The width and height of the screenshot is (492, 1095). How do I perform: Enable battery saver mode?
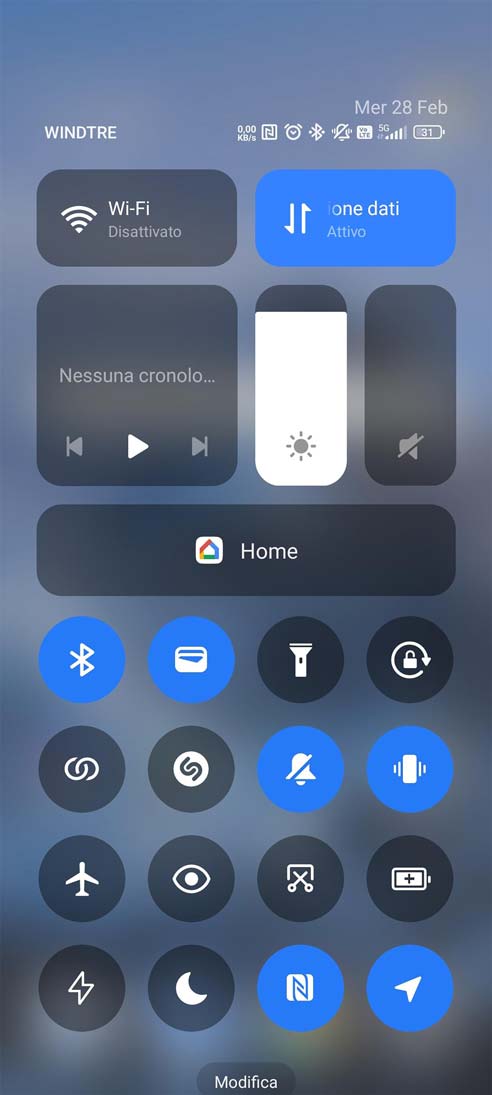point(410,879)
